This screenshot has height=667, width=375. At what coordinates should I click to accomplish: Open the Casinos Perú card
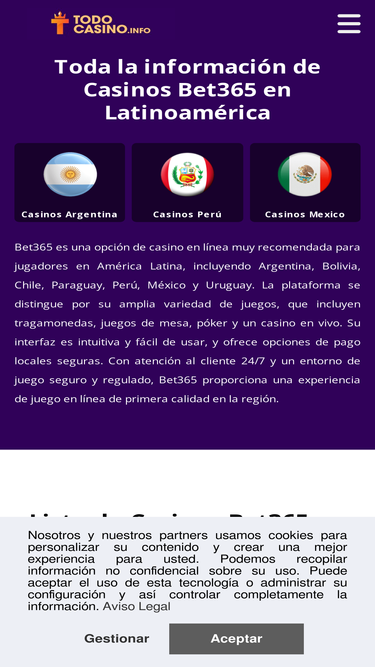[188, 182]
